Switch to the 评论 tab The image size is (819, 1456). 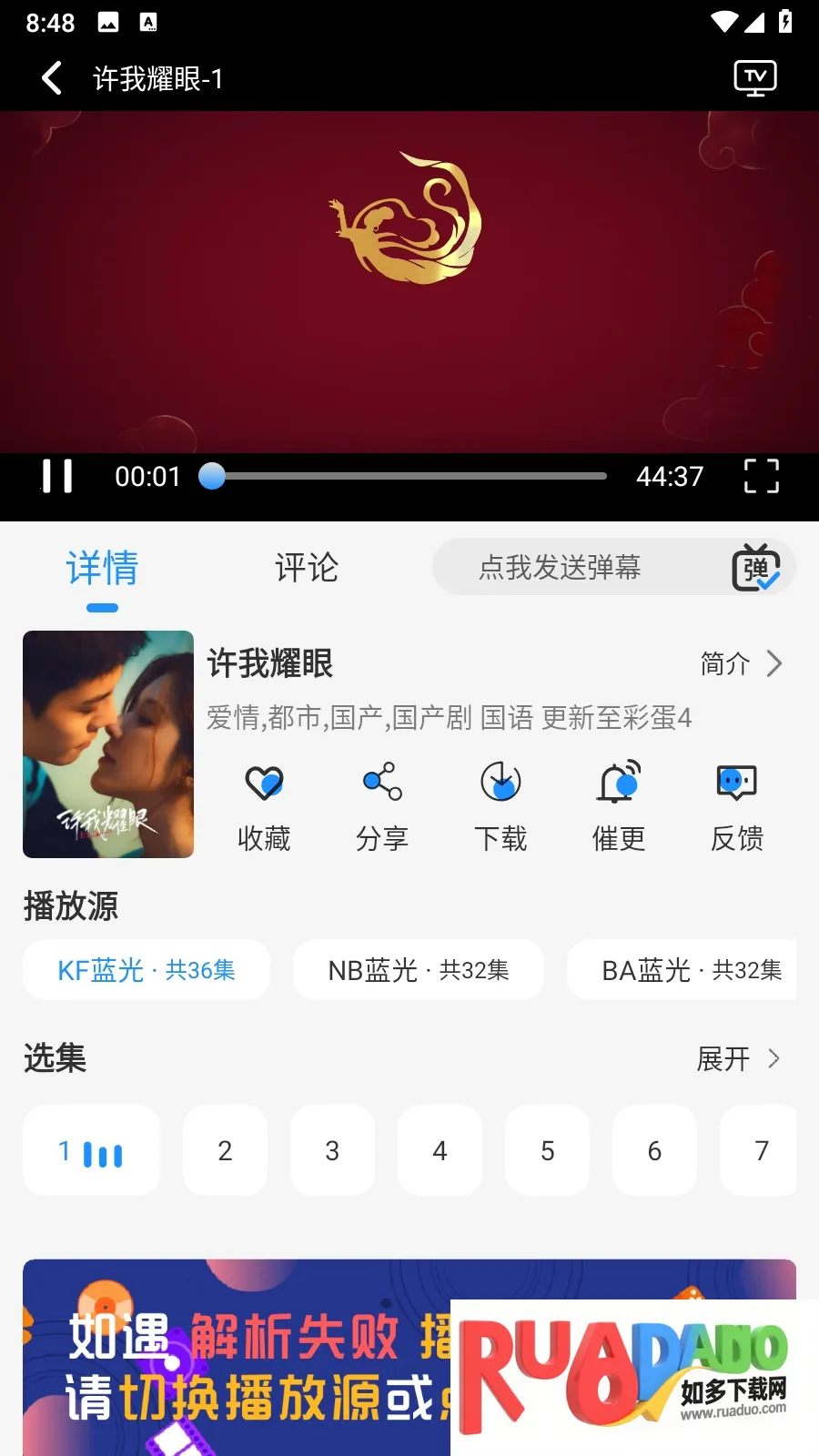pyautogui.click(x=307, y=568)
